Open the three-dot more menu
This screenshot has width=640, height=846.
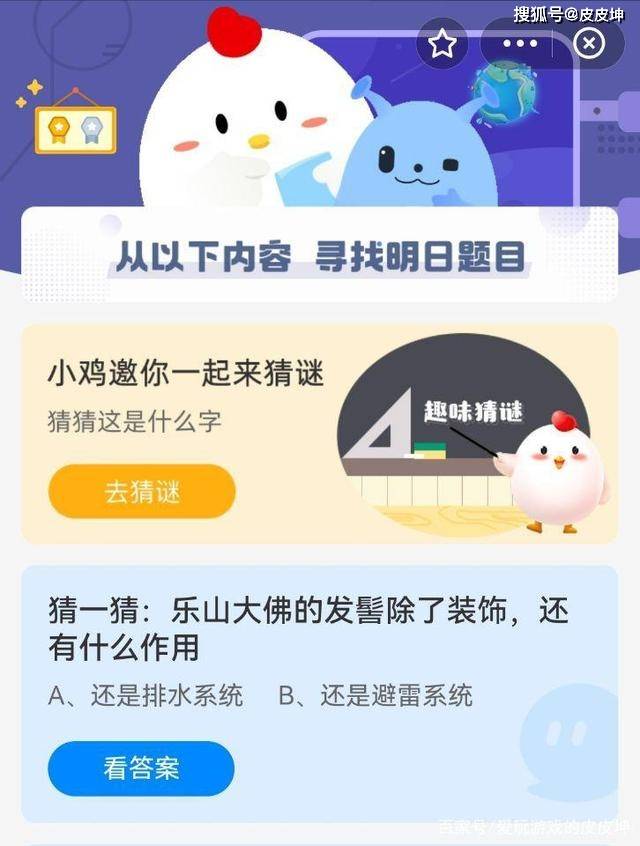[x=520, y=44]
